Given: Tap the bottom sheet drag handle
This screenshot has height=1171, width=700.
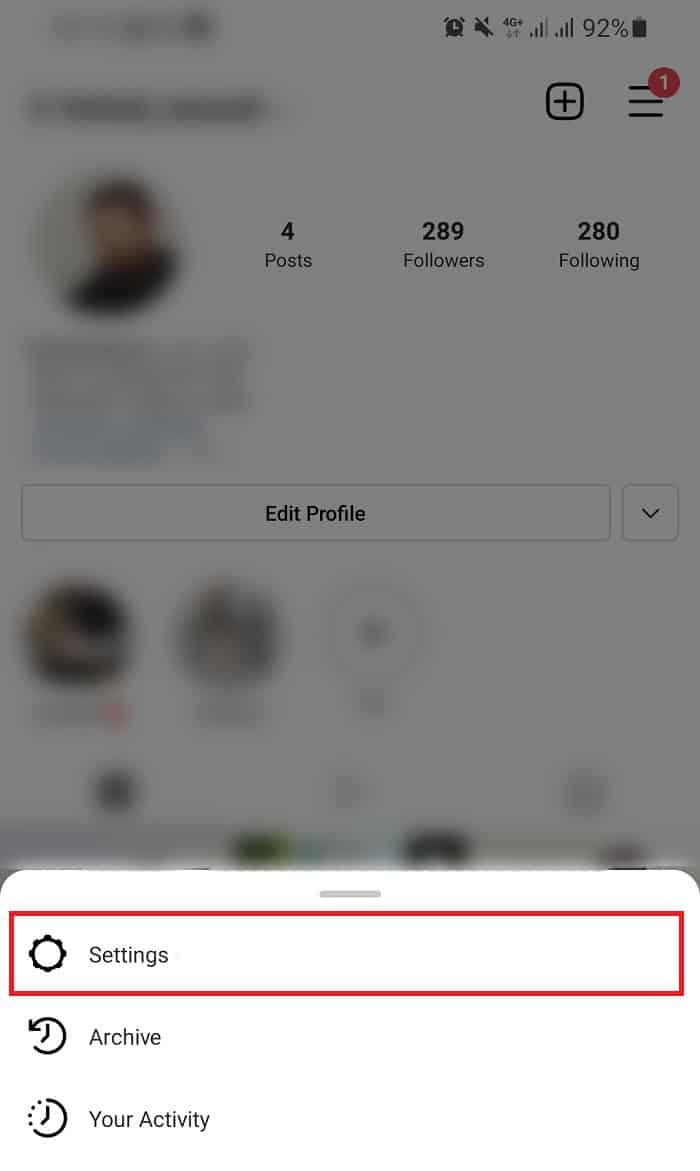Looking at the screenshot, I should click(350, 893).
